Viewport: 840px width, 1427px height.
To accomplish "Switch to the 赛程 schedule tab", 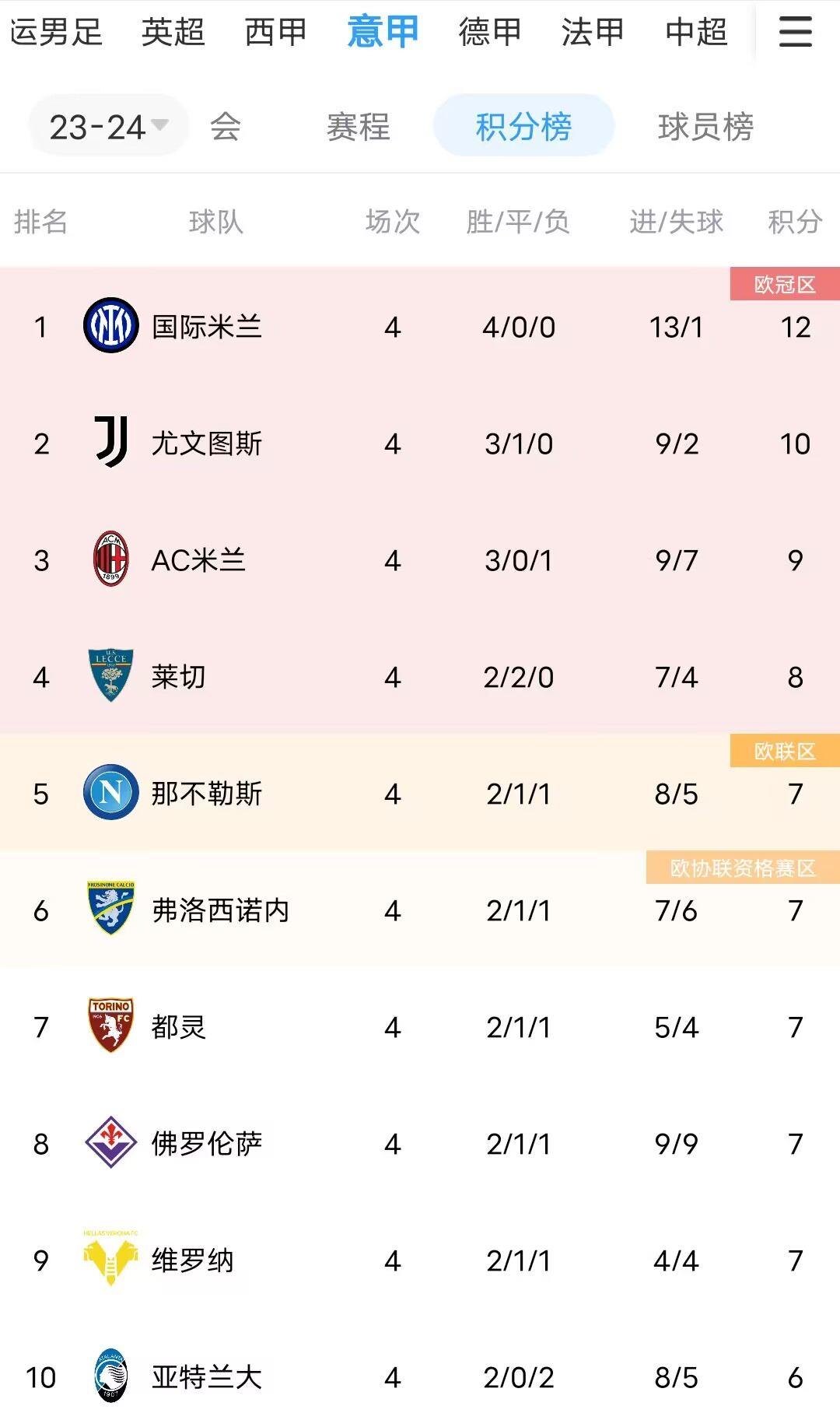I will [358, 127].
